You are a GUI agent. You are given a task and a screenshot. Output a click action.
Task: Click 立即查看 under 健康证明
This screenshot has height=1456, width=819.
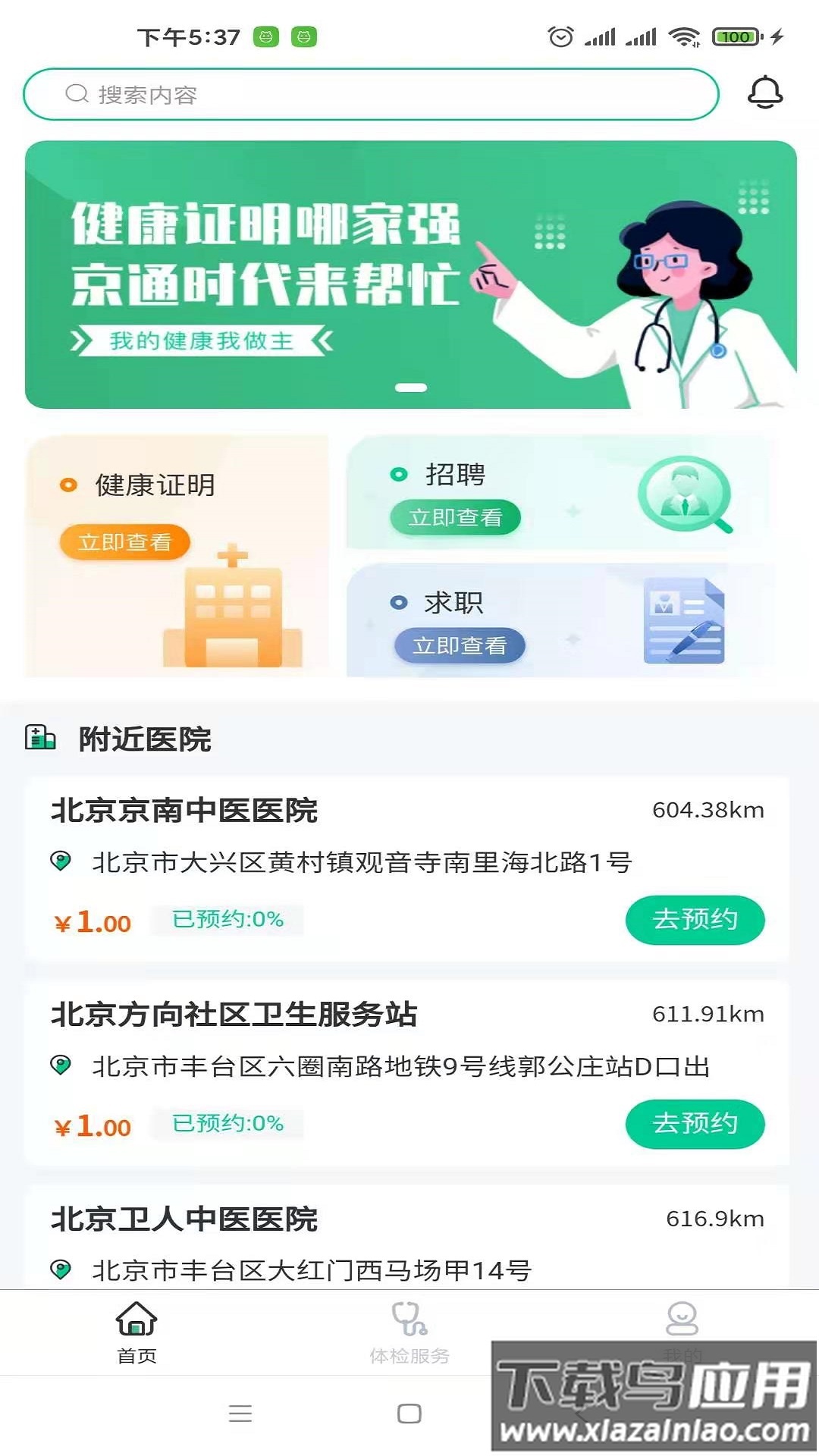click(x=126, y=541)
